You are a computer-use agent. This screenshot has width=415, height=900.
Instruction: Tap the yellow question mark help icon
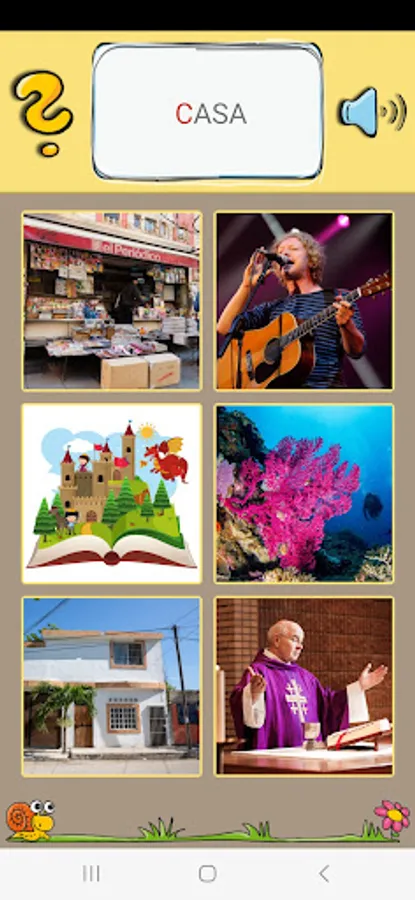[43, 113]
